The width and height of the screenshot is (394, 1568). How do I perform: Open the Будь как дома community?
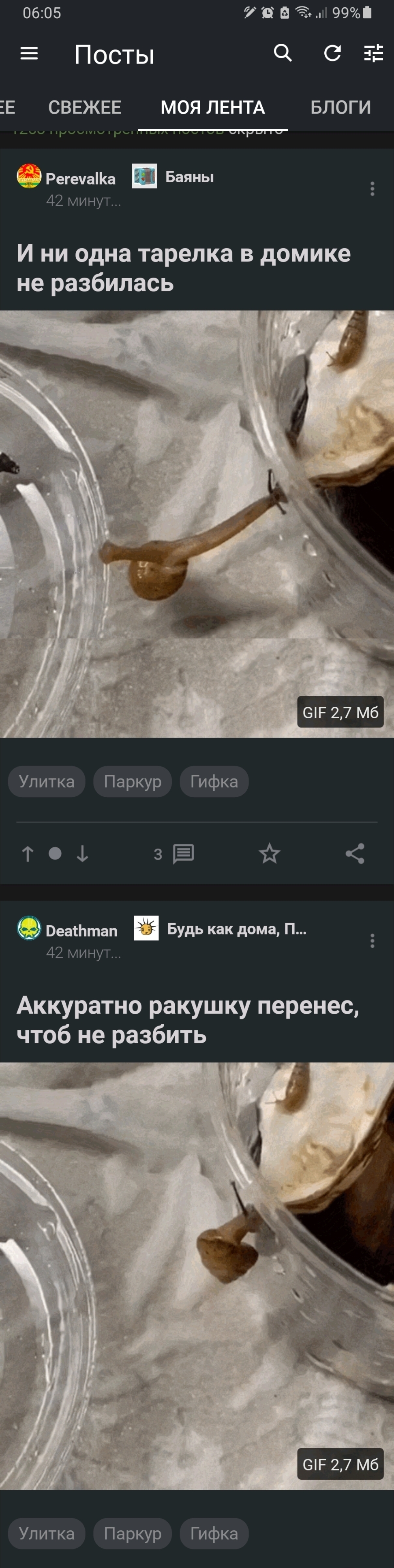pos(236,929)
